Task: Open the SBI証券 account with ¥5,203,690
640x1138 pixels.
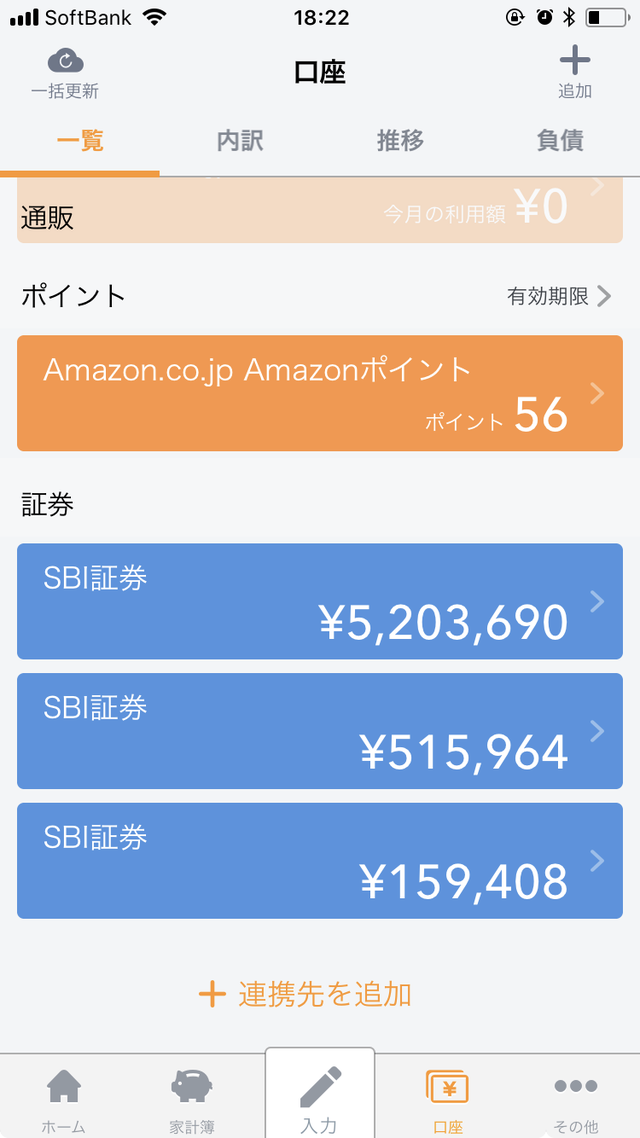Action: (319, 602)
